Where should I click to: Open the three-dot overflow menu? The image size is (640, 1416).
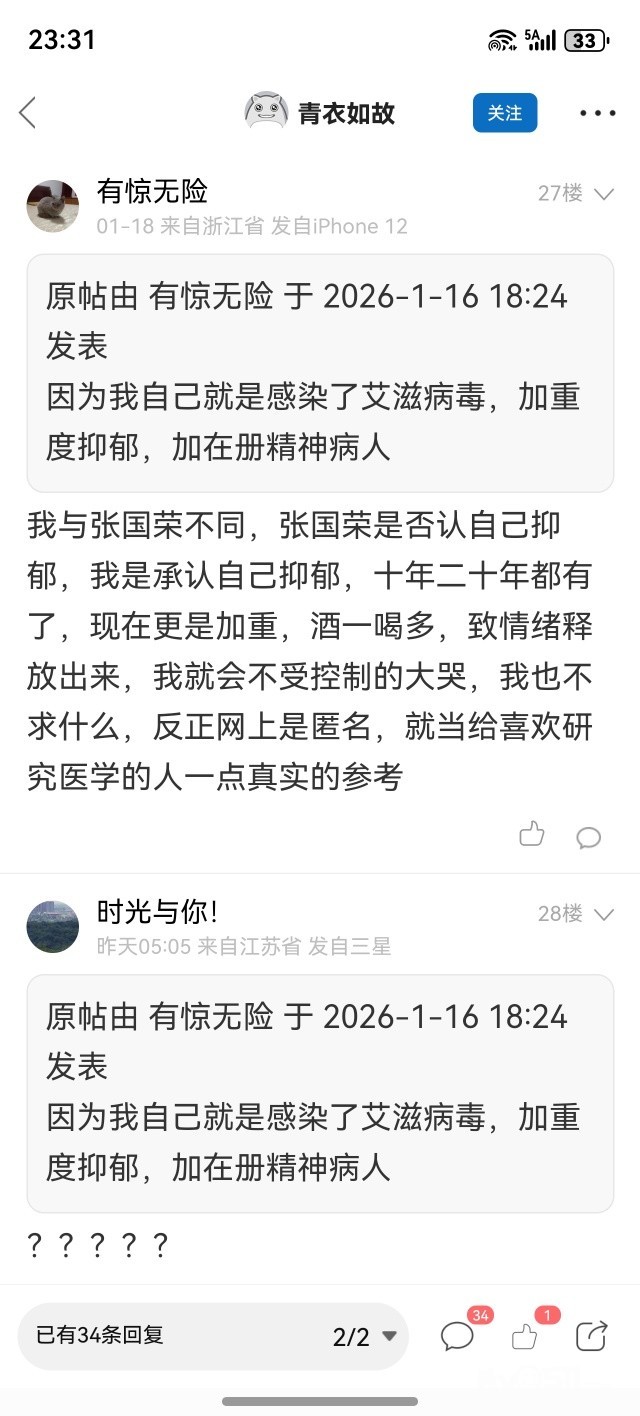(598, 113)
